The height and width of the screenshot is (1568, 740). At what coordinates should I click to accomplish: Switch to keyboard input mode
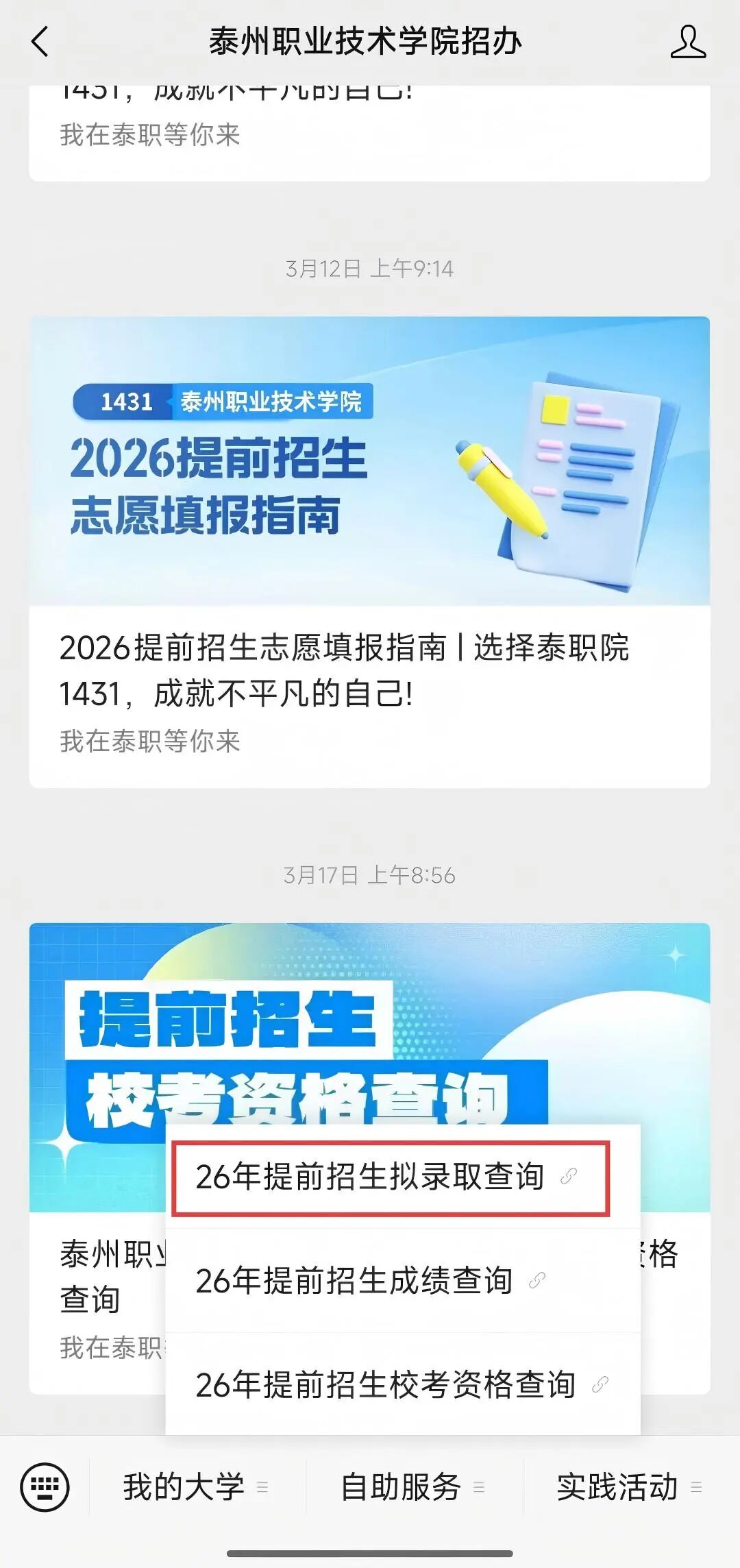click(x=45, y=1487)
